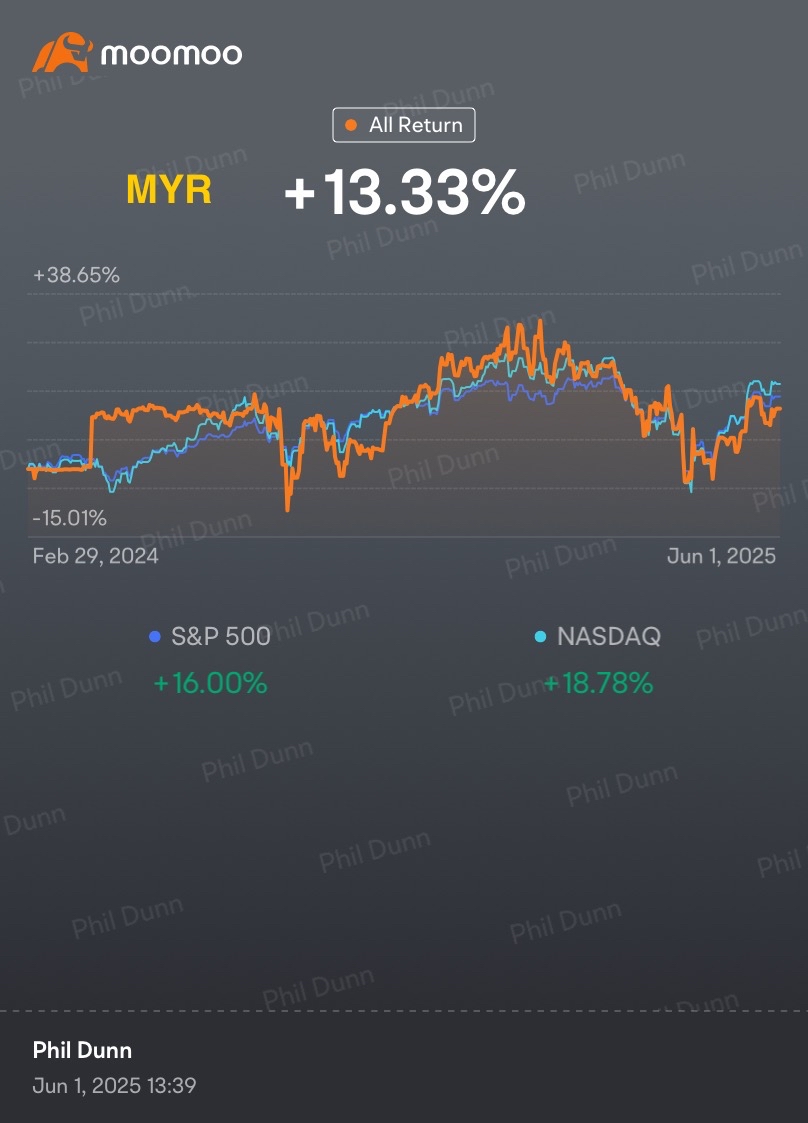
Task: Open date range starting Feb 29, 2024
Action: [95, 555]
